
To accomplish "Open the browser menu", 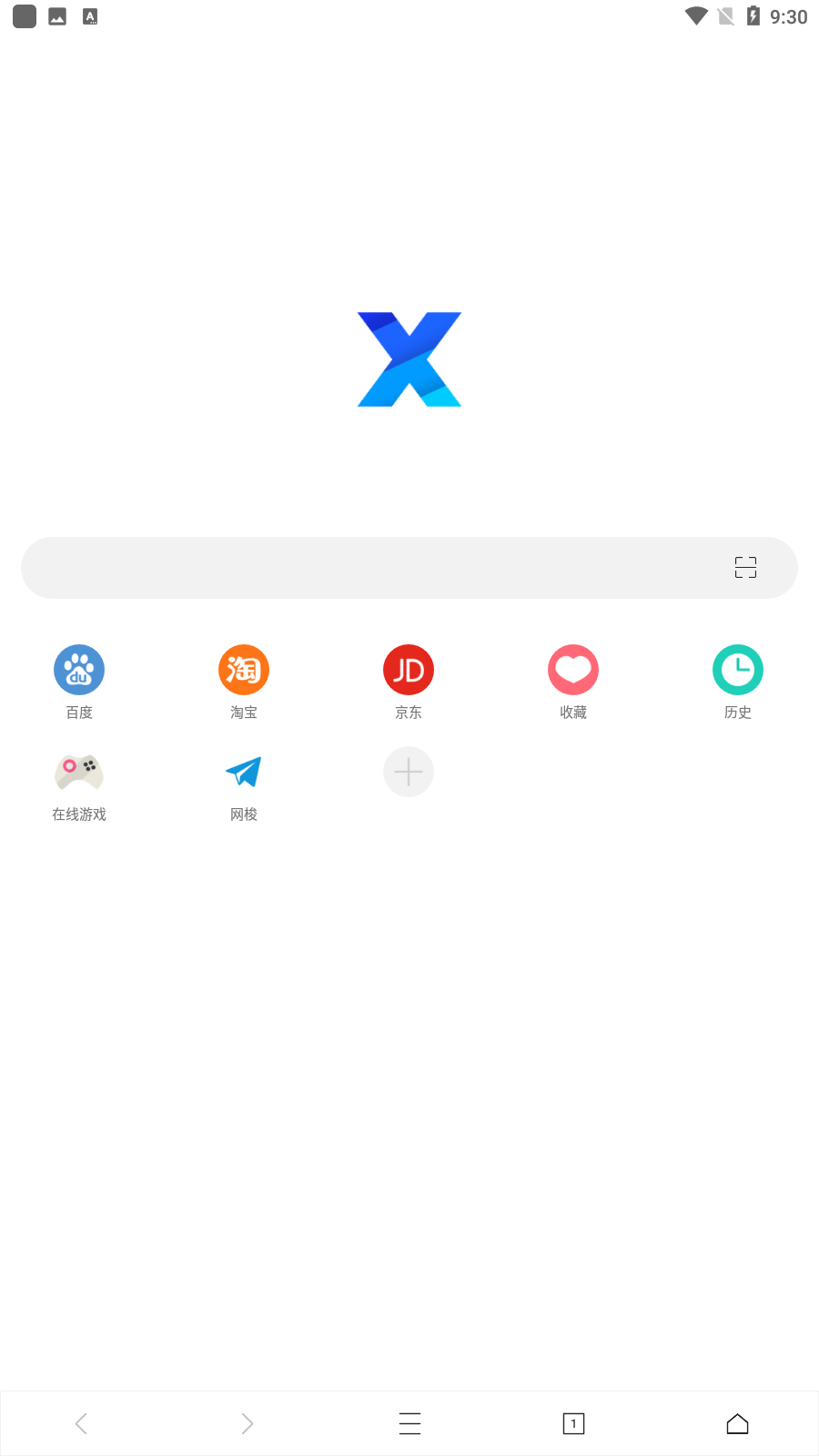I will click(409, 1423).
